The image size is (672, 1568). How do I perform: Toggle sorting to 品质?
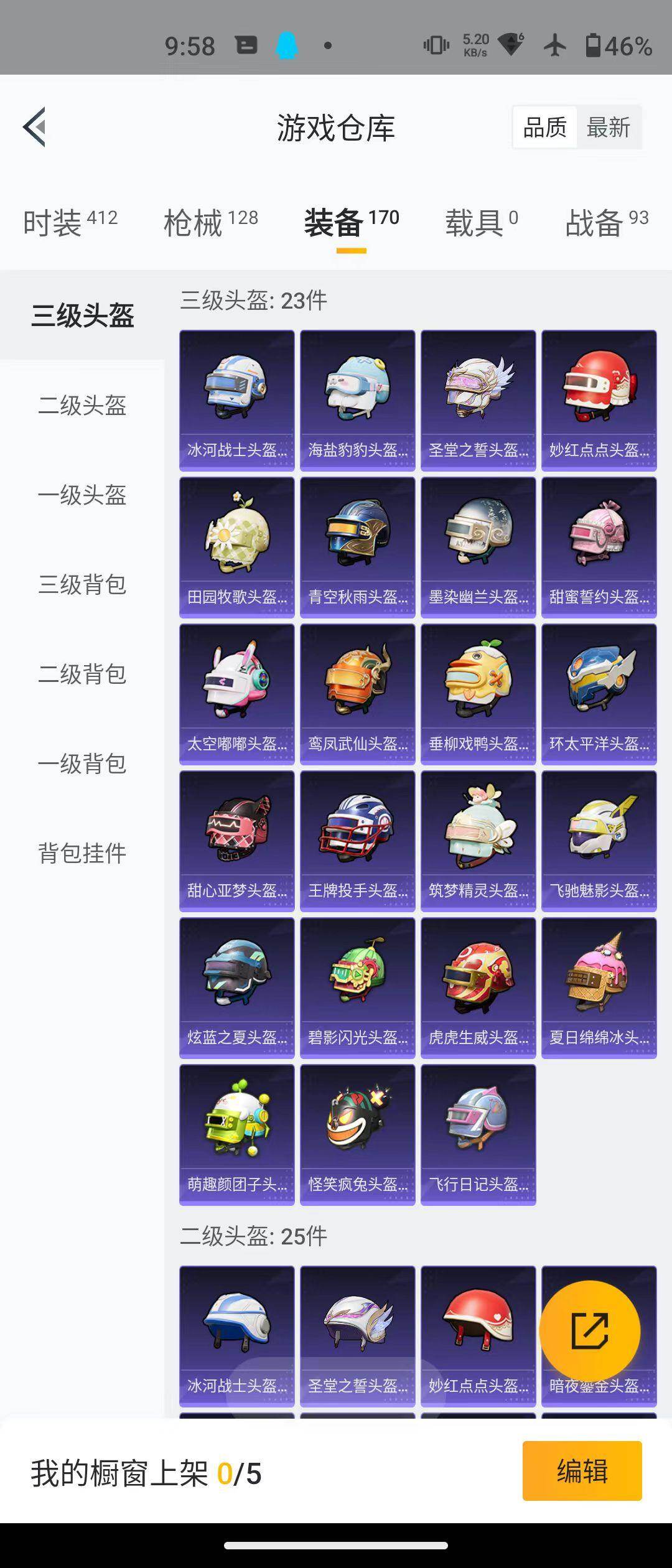click(545, 127)
